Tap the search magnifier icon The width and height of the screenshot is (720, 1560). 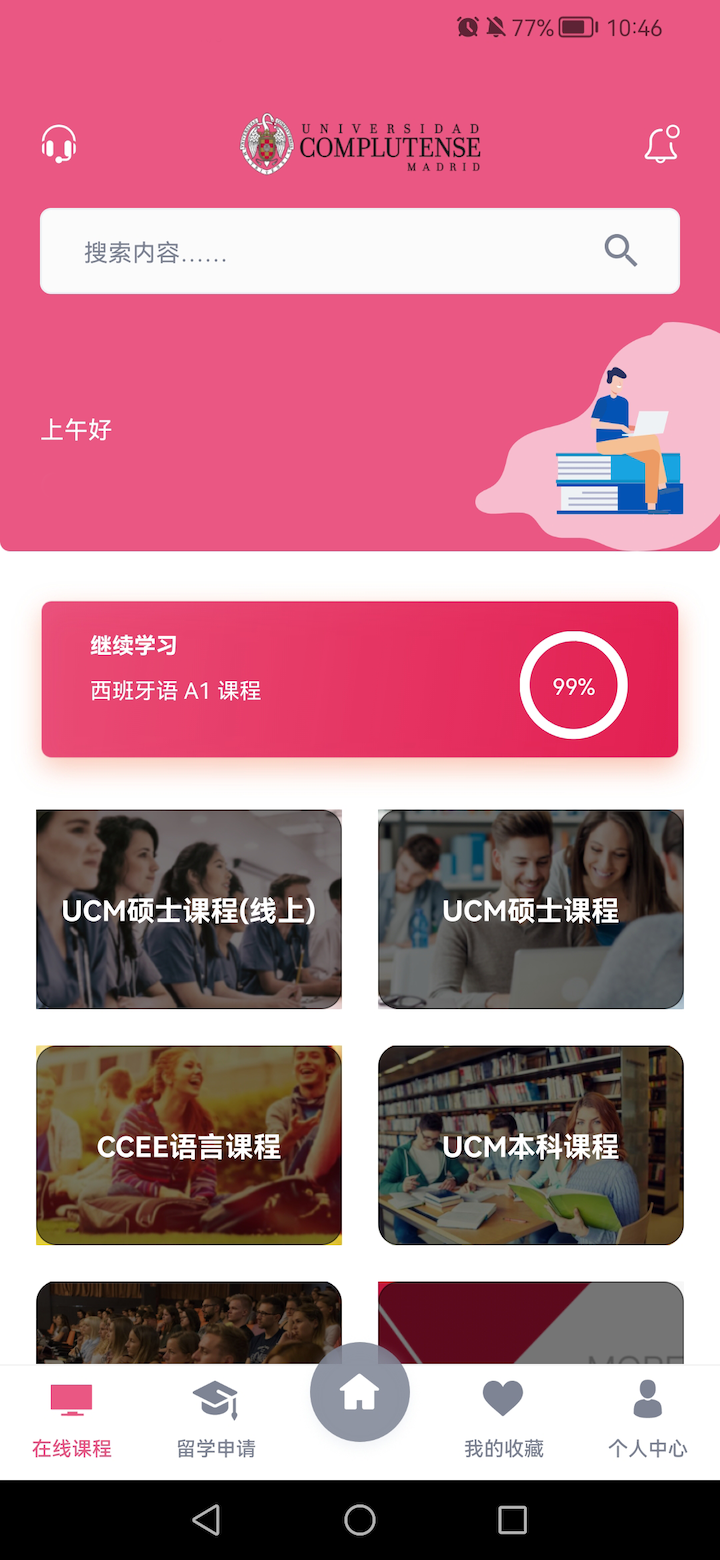click(x=620, y=251)
